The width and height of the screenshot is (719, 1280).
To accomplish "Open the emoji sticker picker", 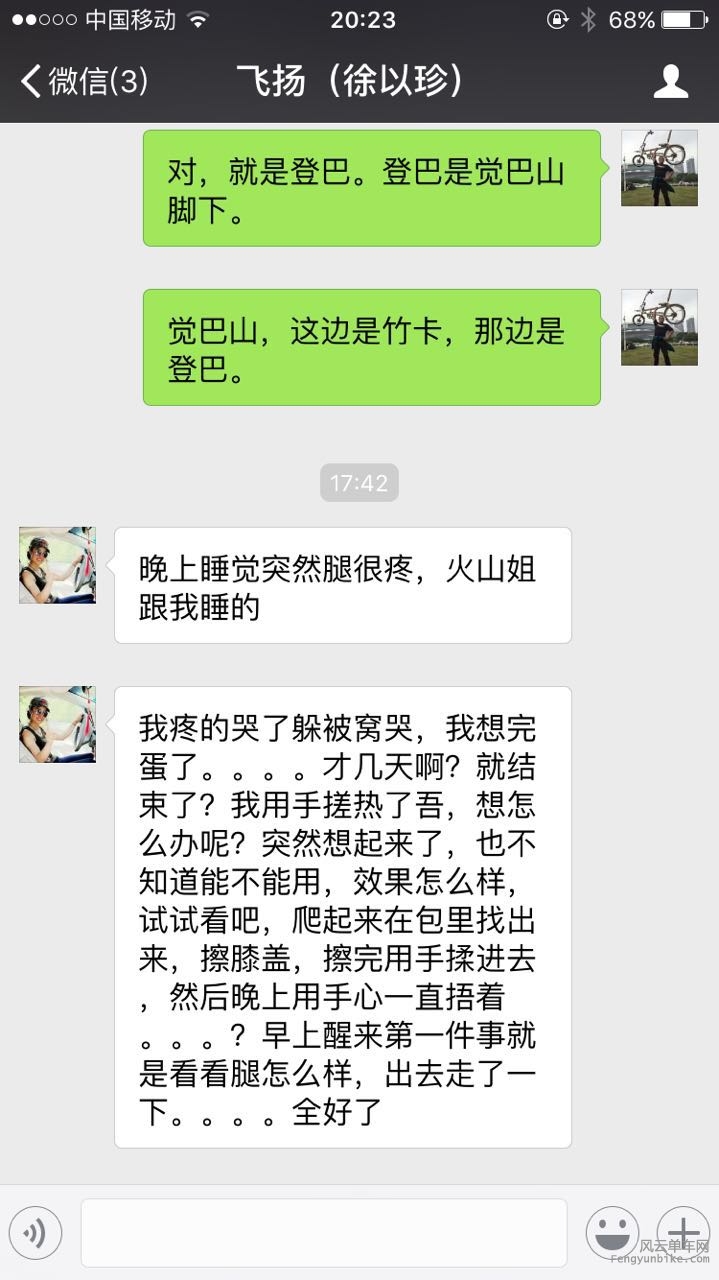I will tap(612, 1232).
